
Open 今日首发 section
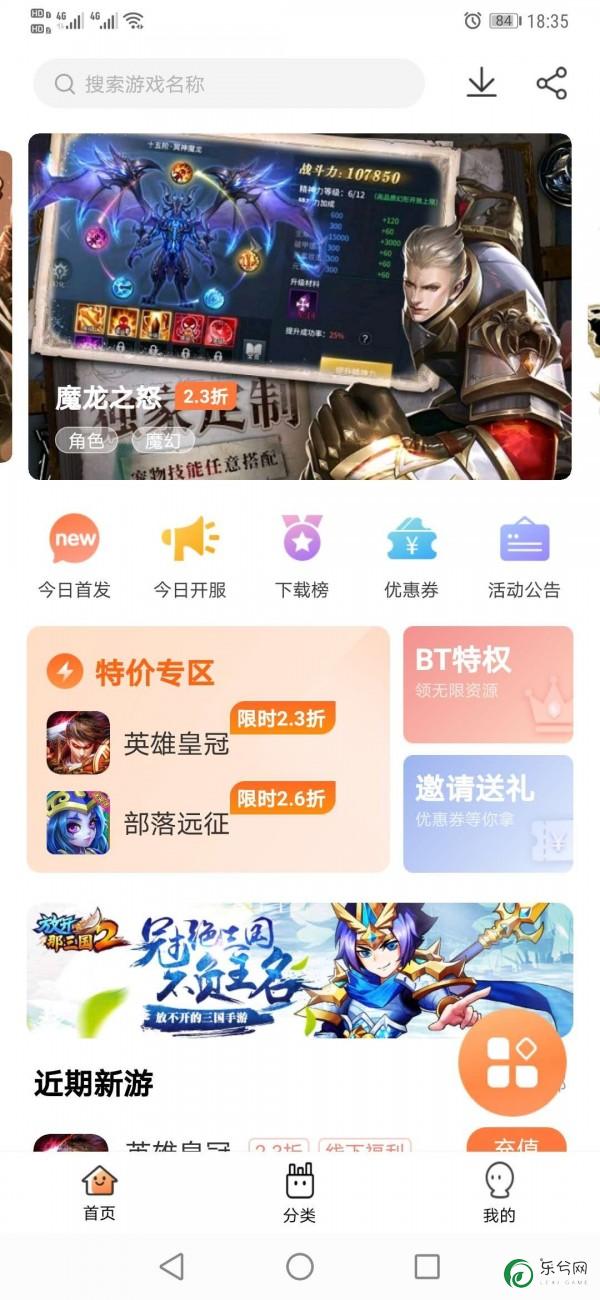point(74,557)
